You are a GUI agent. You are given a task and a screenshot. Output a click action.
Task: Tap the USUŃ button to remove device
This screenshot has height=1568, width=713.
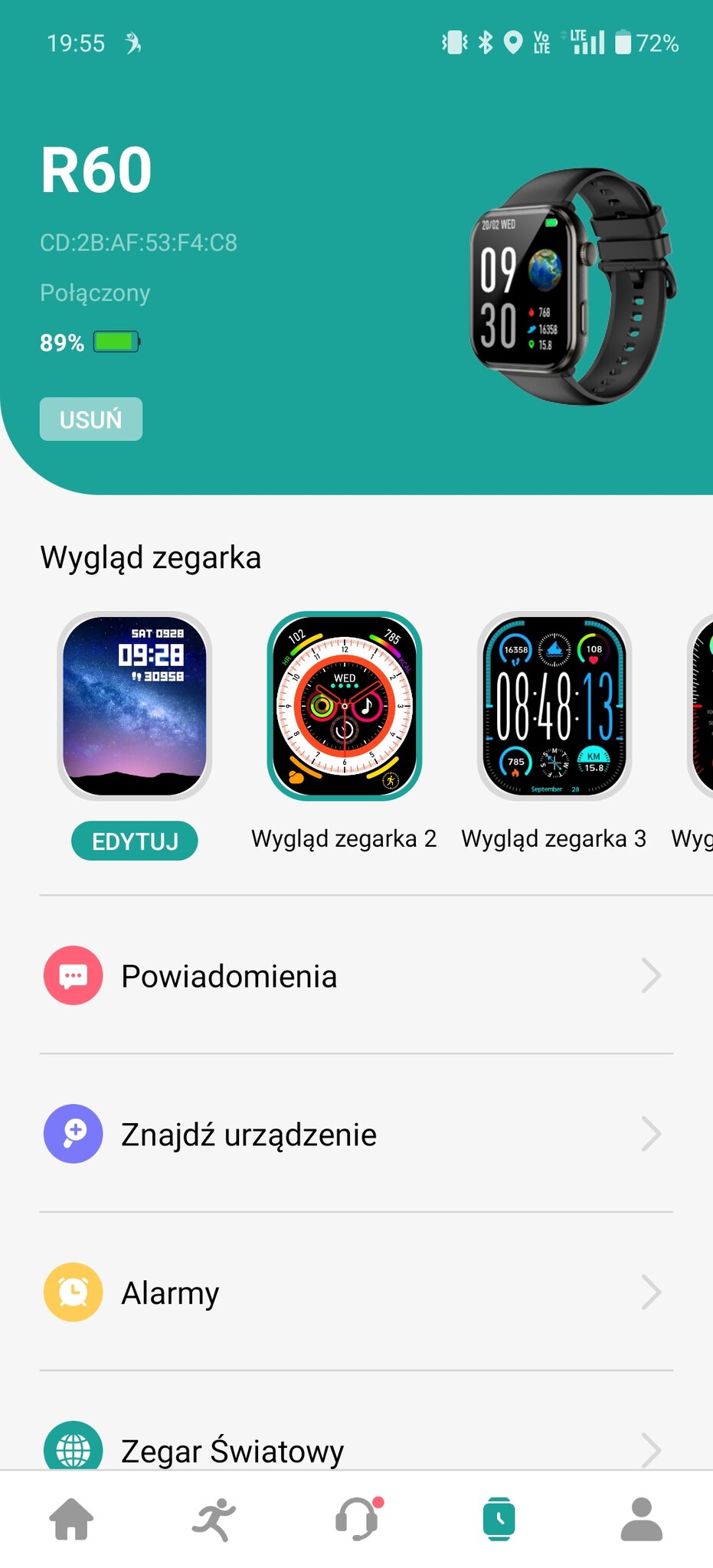[91, 419]
